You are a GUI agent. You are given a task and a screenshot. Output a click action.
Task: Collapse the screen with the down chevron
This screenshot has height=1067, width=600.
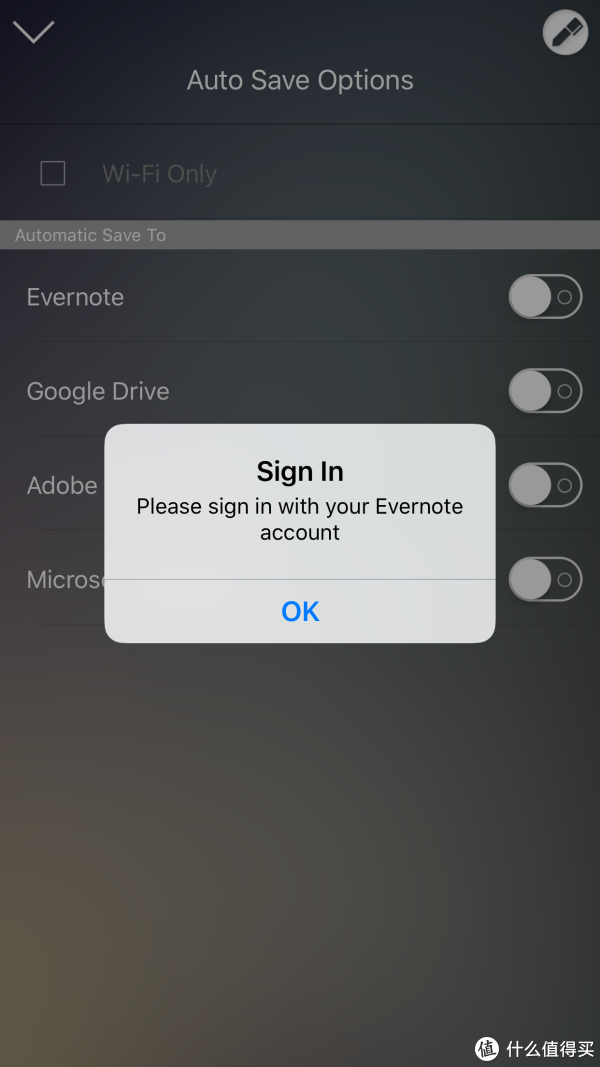33,31
